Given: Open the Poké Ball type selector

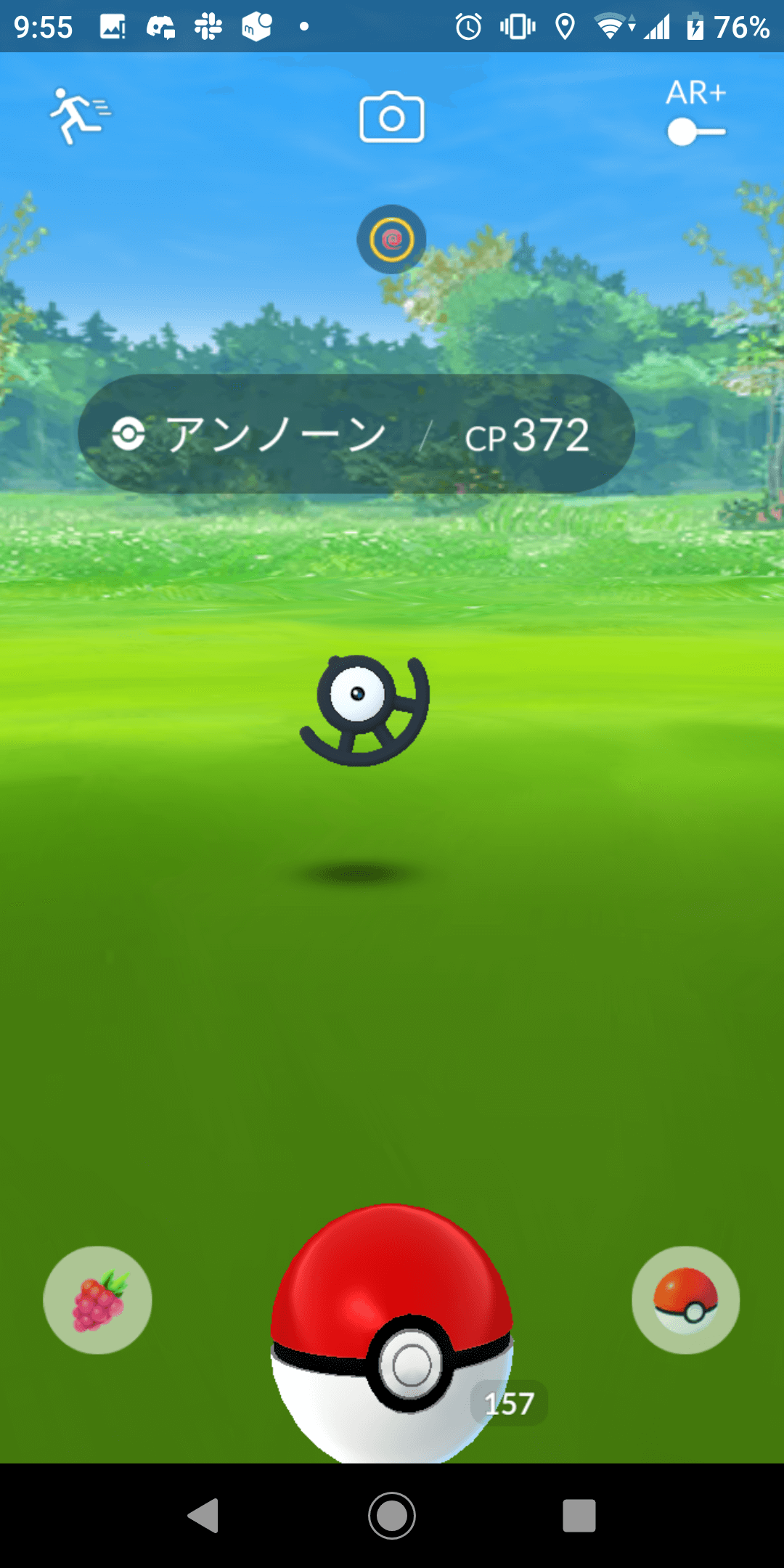Looking at the screenshot, I should (x=686, y=1300).
